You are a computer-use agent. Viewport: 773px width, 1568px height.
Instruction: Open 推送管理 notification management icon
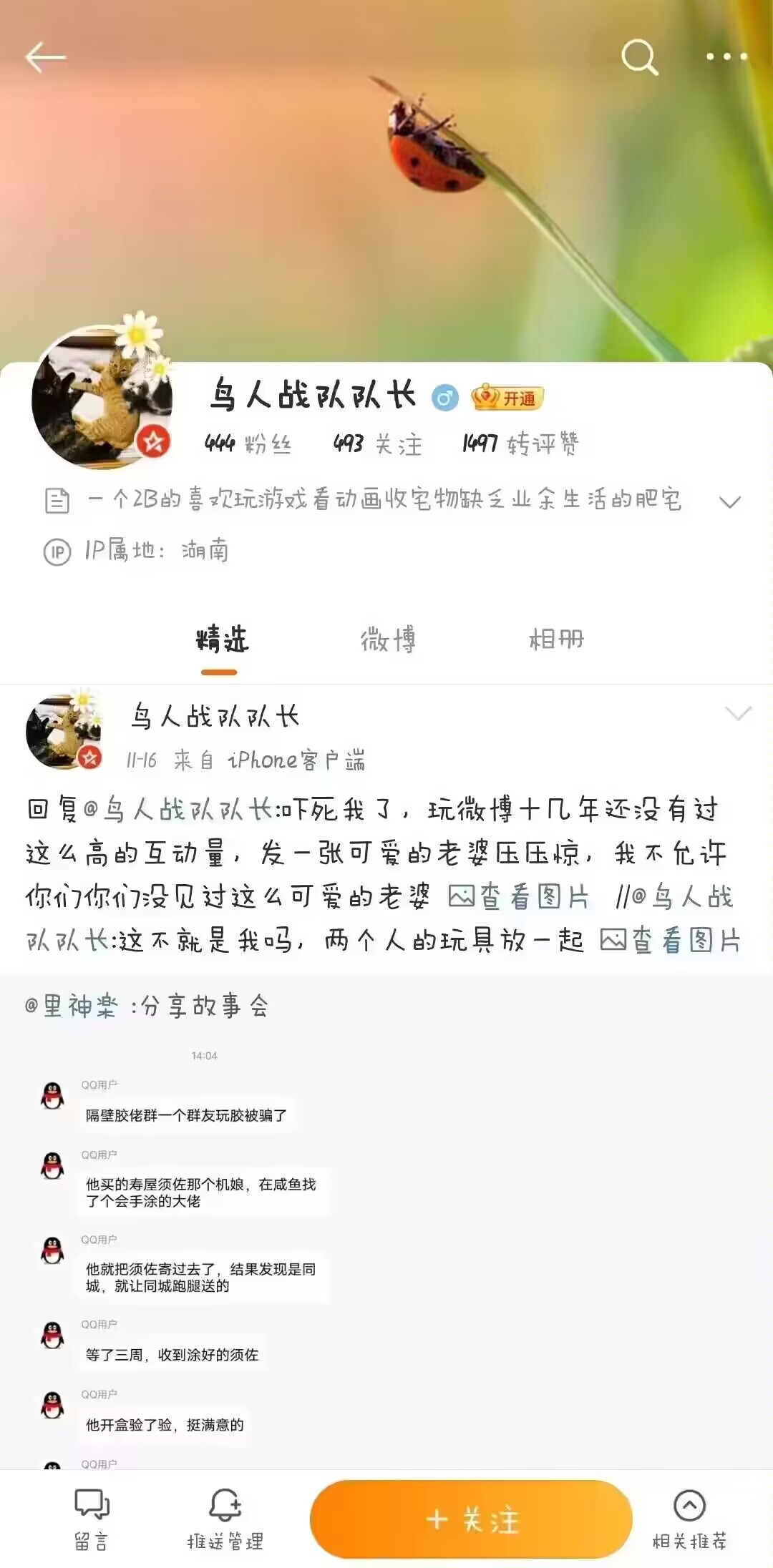coord(225,1502)
